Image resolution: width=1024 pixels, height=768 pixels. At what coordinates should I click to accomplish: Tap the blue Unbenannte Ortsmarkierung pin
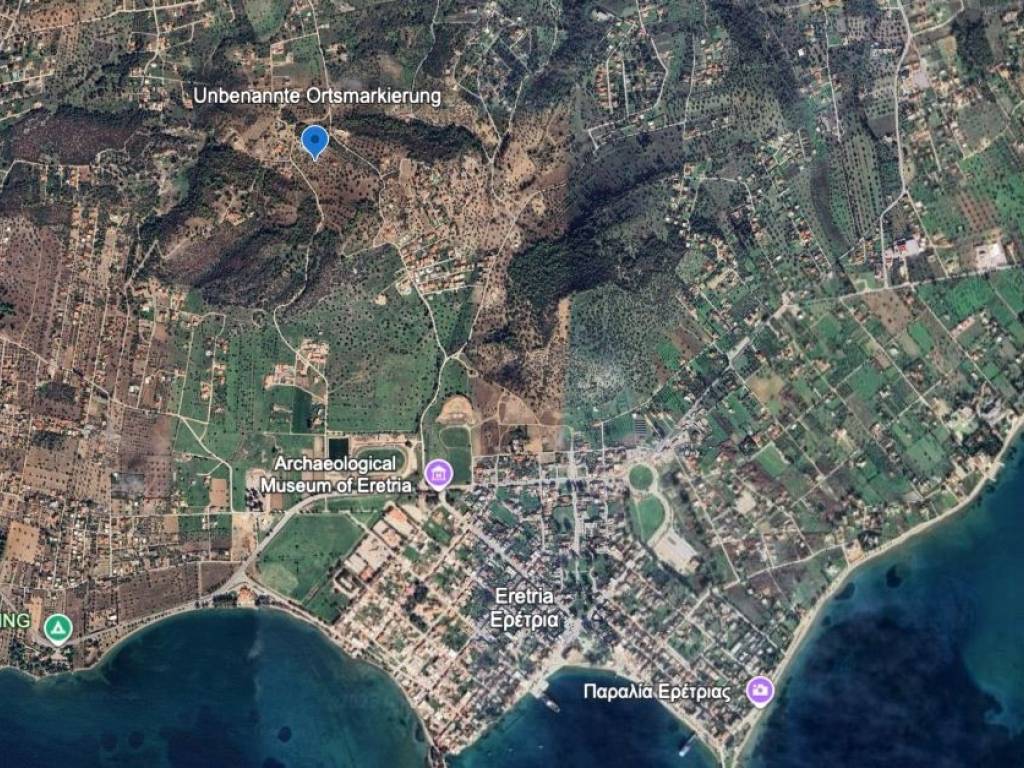pos(315,141)
